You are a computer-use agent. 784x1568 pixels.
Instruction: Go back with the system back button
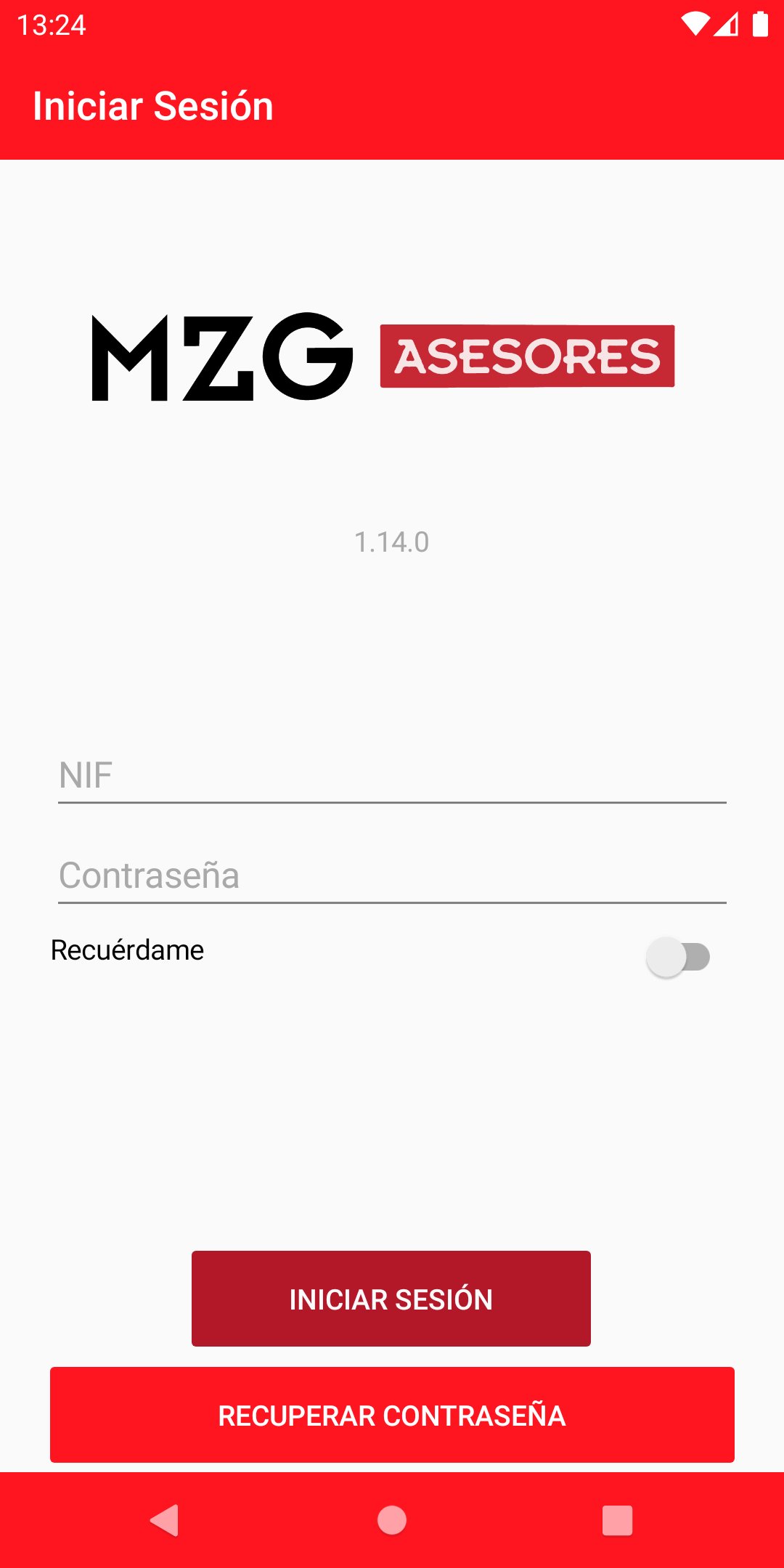click(166, 1520)
